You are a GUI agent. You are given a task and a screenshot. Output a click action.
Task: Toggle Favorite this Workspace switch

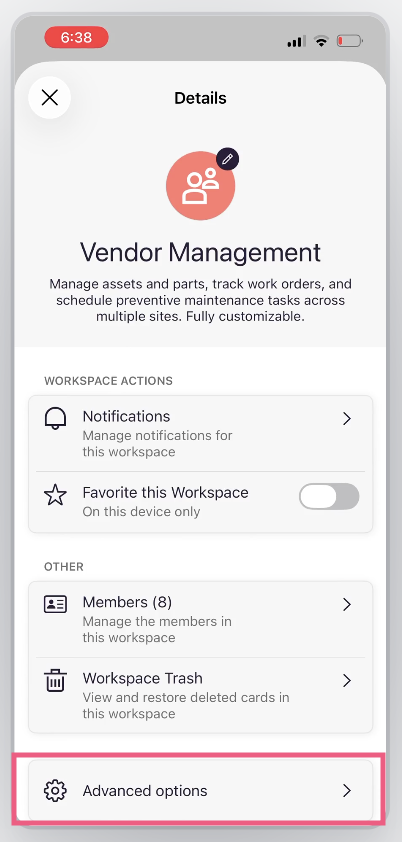tap(329, 496)
